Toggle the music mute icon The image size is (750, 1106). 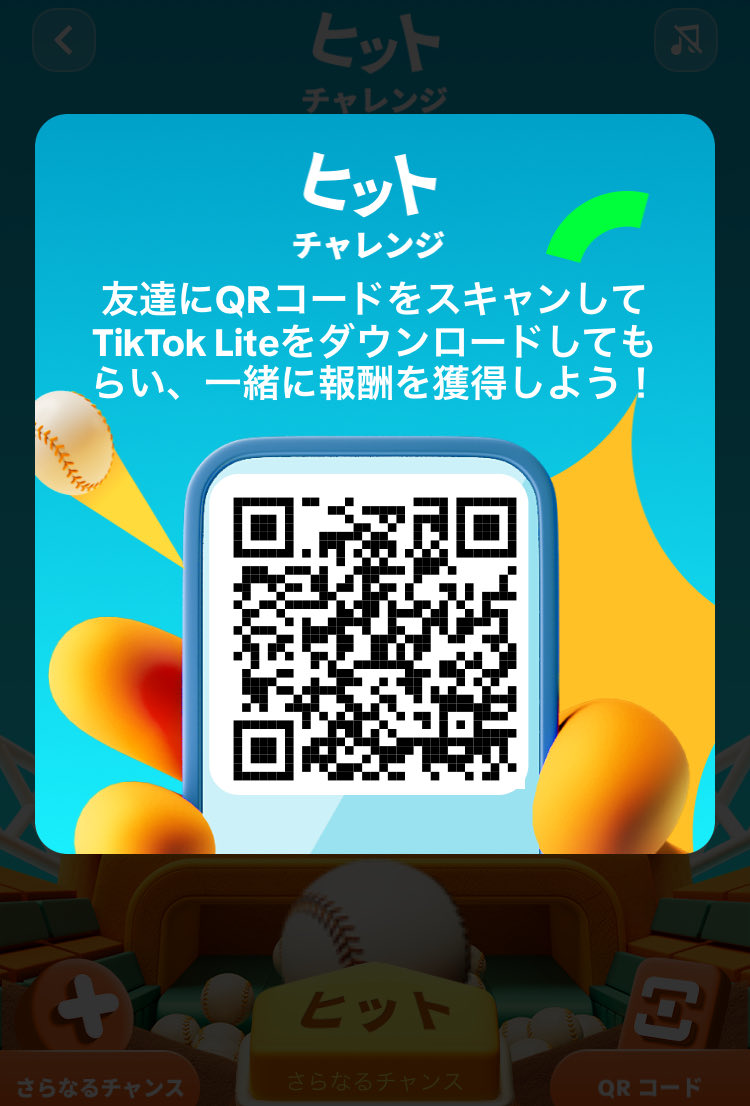pos(685,40)
